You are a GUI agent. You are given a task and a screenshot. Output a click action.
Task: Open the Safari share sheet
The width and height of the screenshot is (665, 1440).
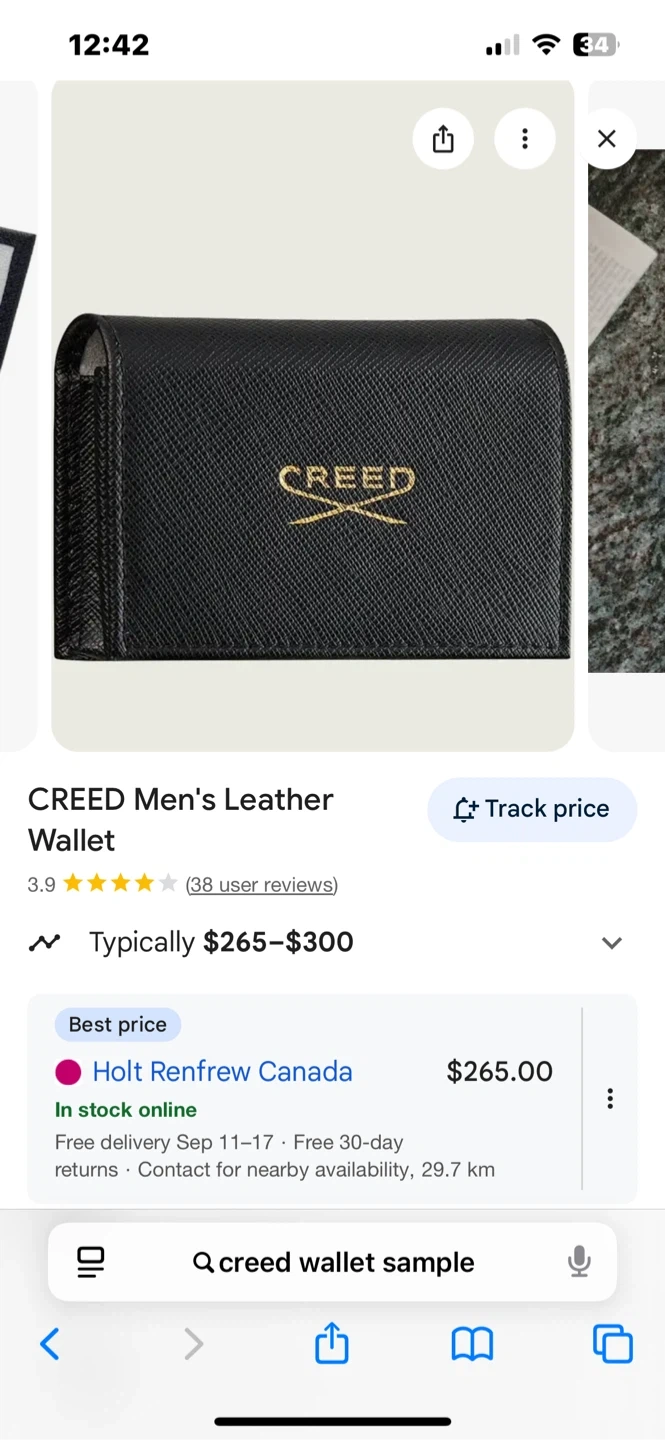(332, 1344)
